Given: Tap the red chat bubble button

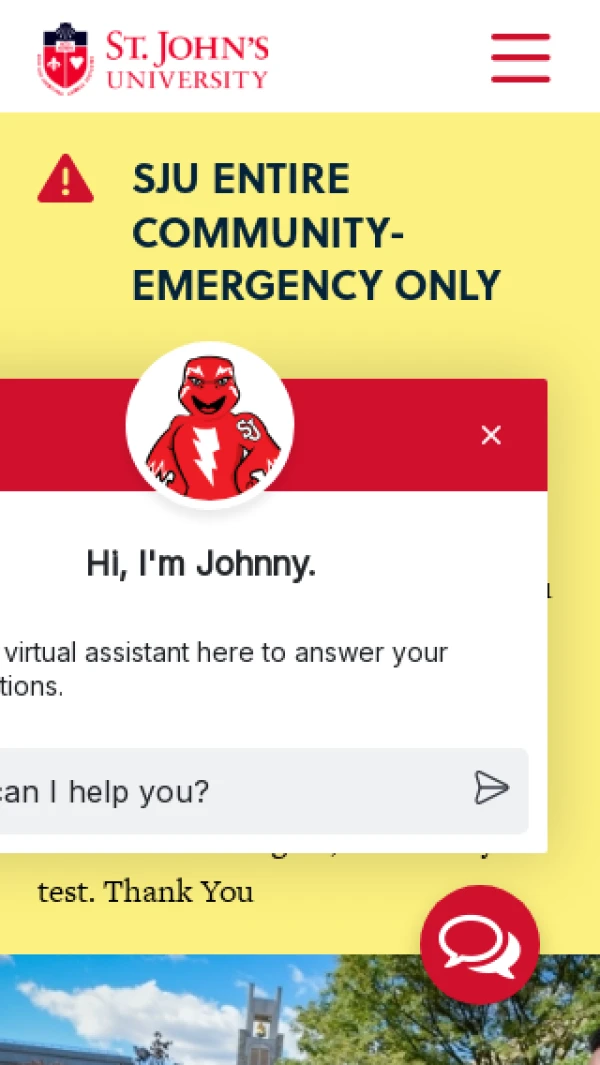Looking at the screenshot, I should click(479, 944).
